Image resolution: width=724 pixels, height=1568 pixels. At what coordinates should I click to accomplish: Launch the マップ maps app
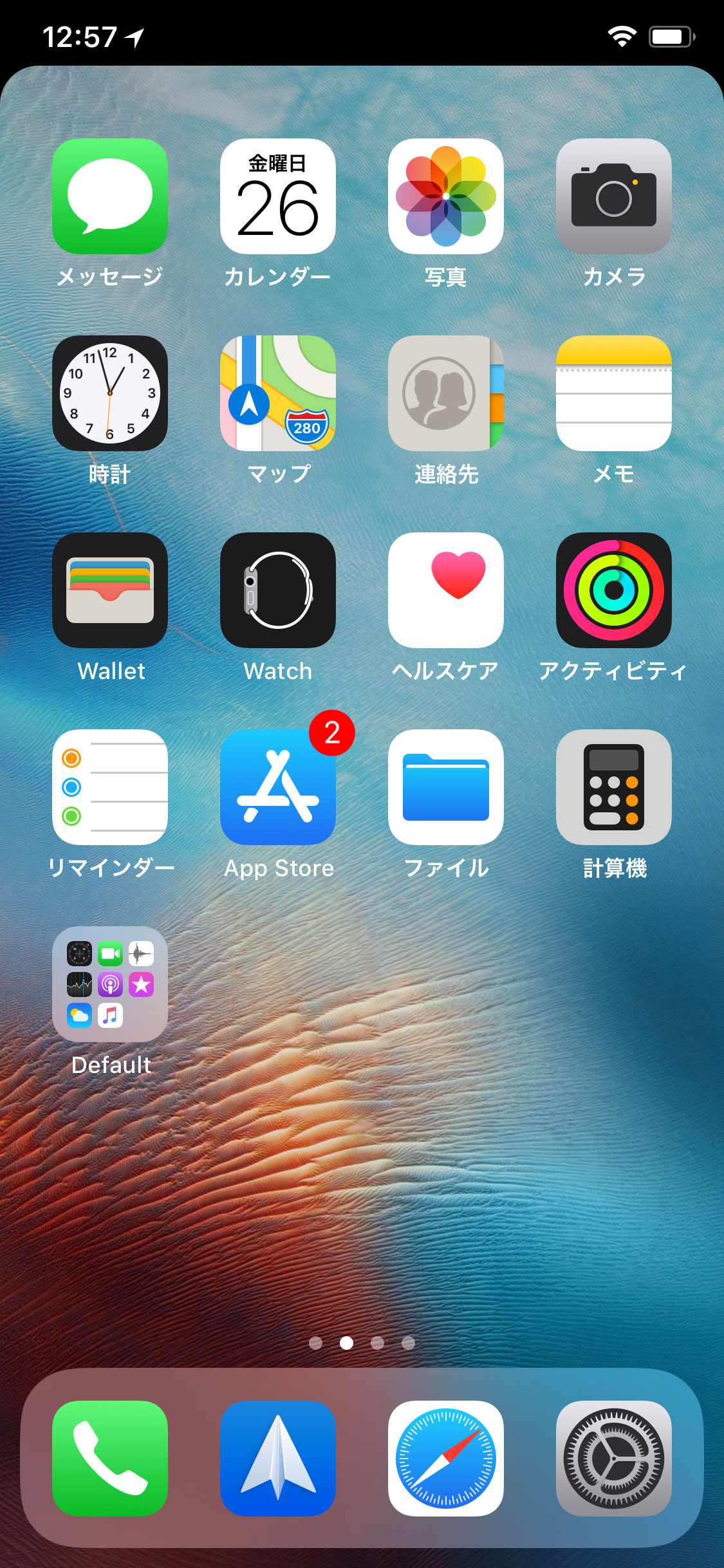coord(278,393)
